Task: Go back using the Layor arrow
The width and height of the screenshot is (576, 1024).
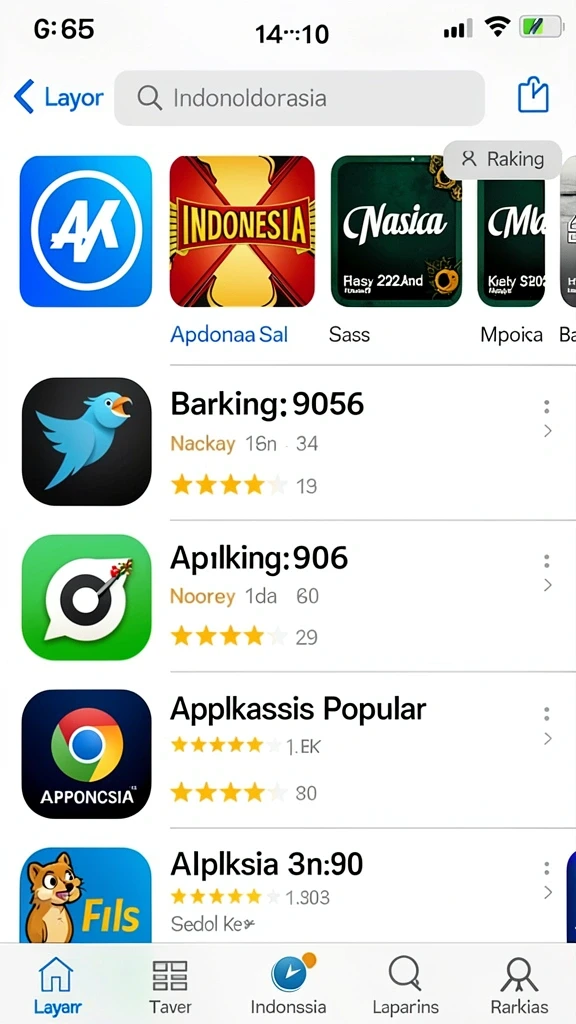Action: click(58, 98)
